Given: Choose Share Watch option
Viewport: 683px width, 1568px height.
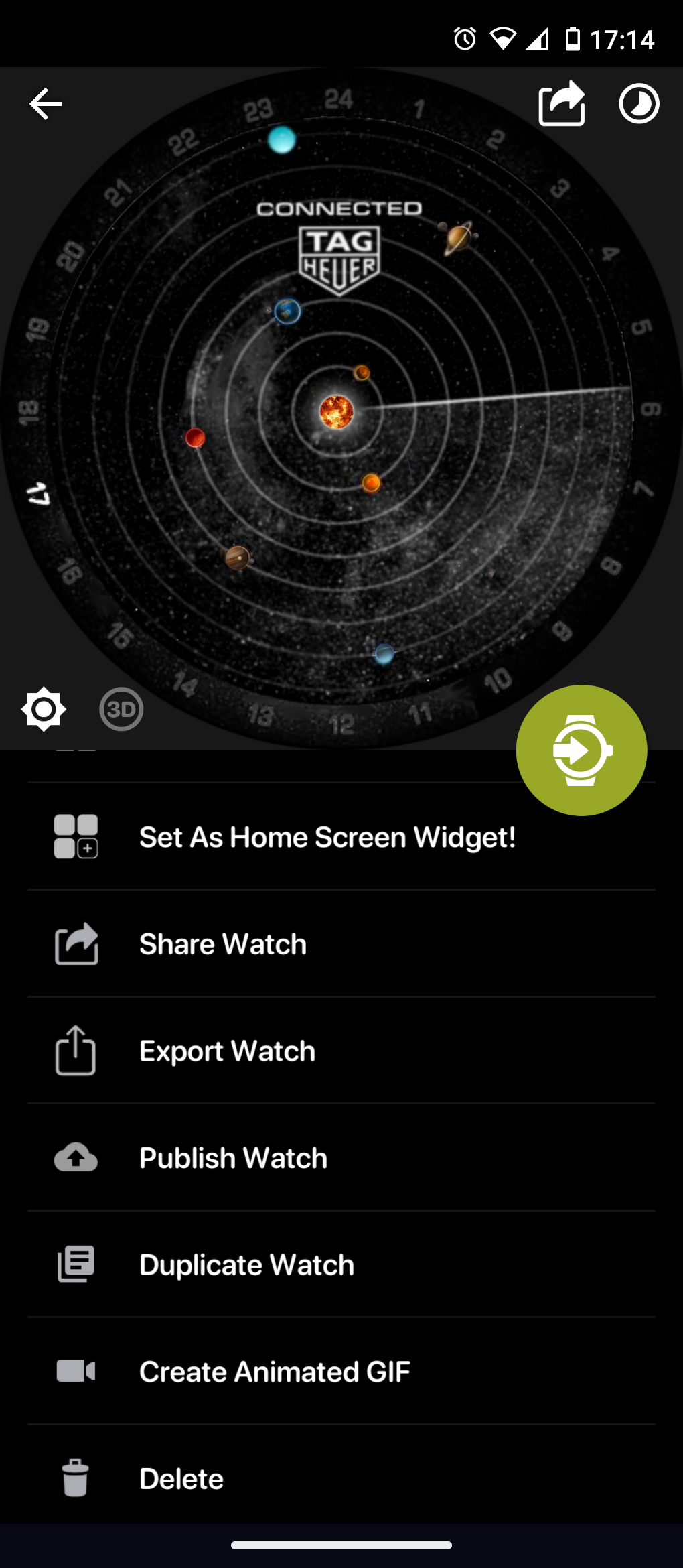Looking at the screenshot, I should point(341,943).
